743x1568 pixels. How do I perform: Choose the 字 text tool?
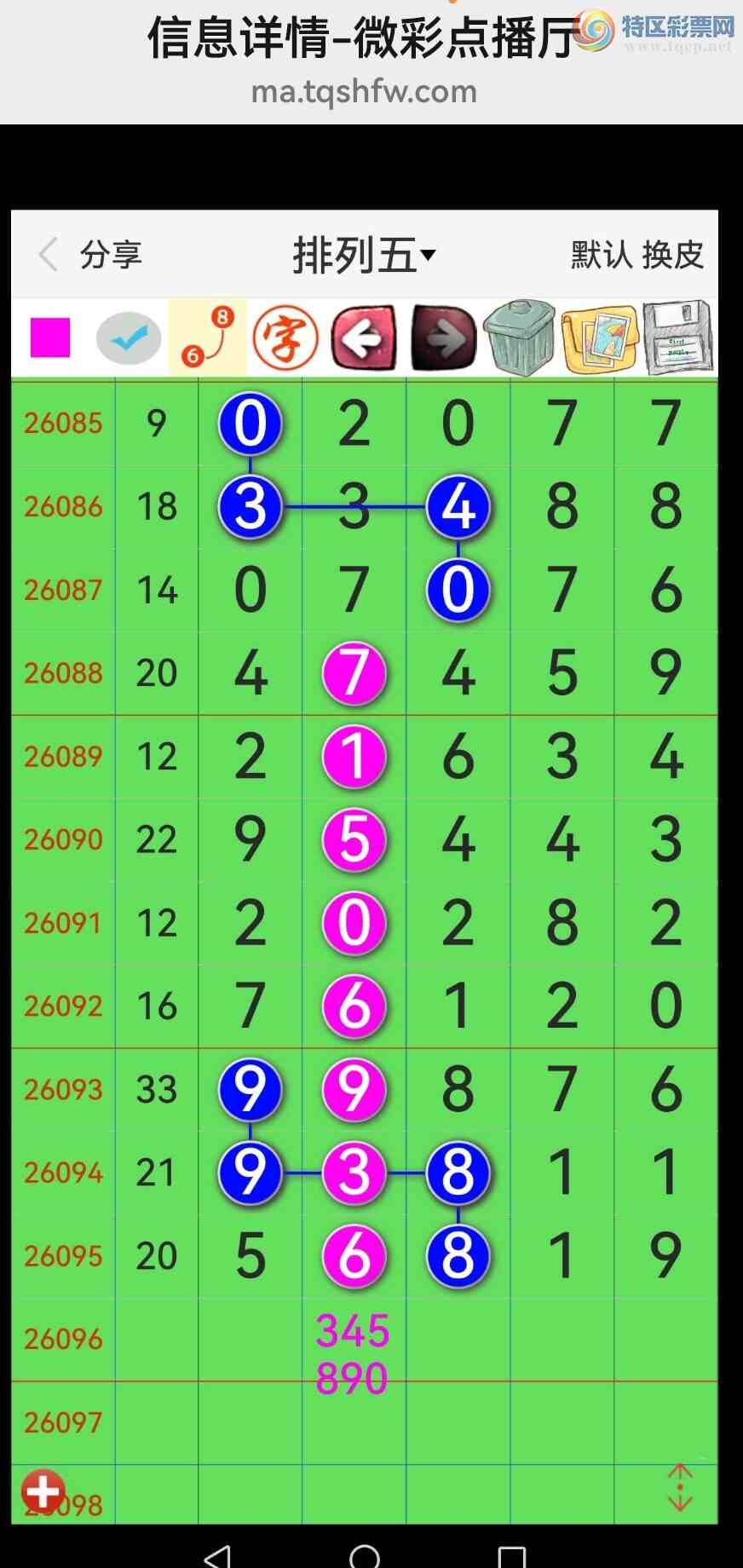[285, 338]
